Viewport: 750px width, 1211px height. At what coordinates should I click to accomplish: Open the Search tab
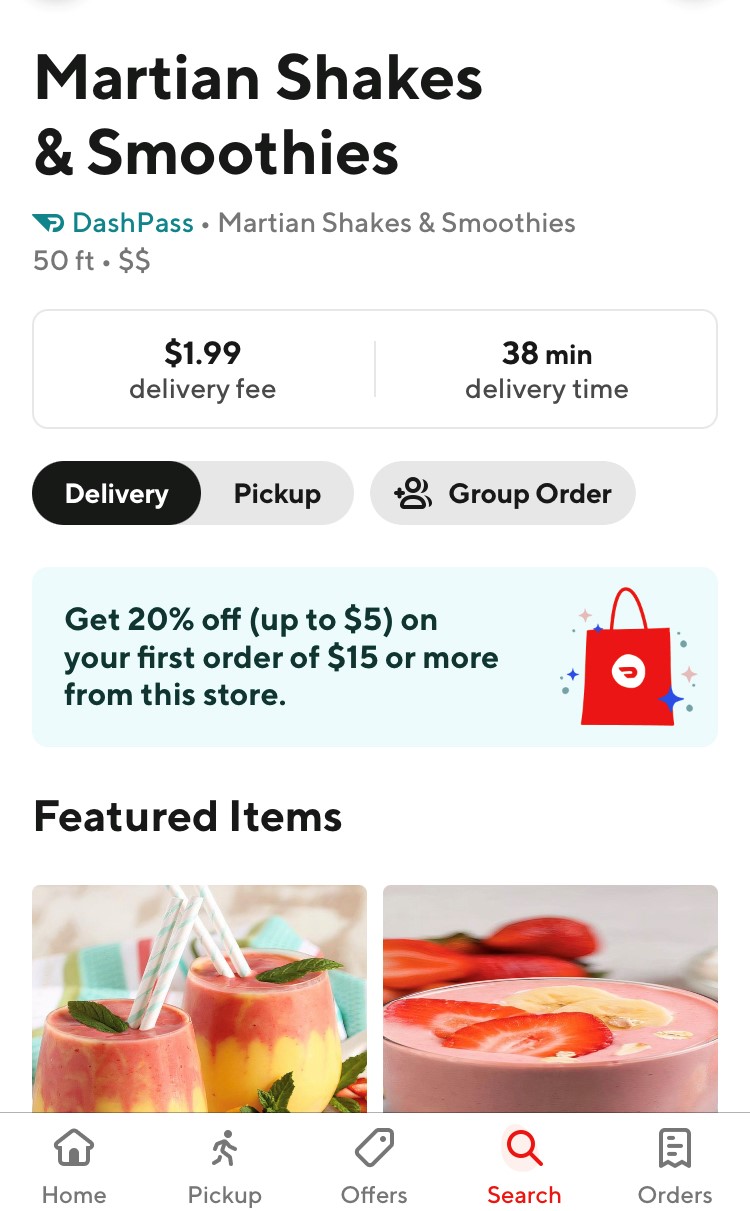[x=524, y=1166]
